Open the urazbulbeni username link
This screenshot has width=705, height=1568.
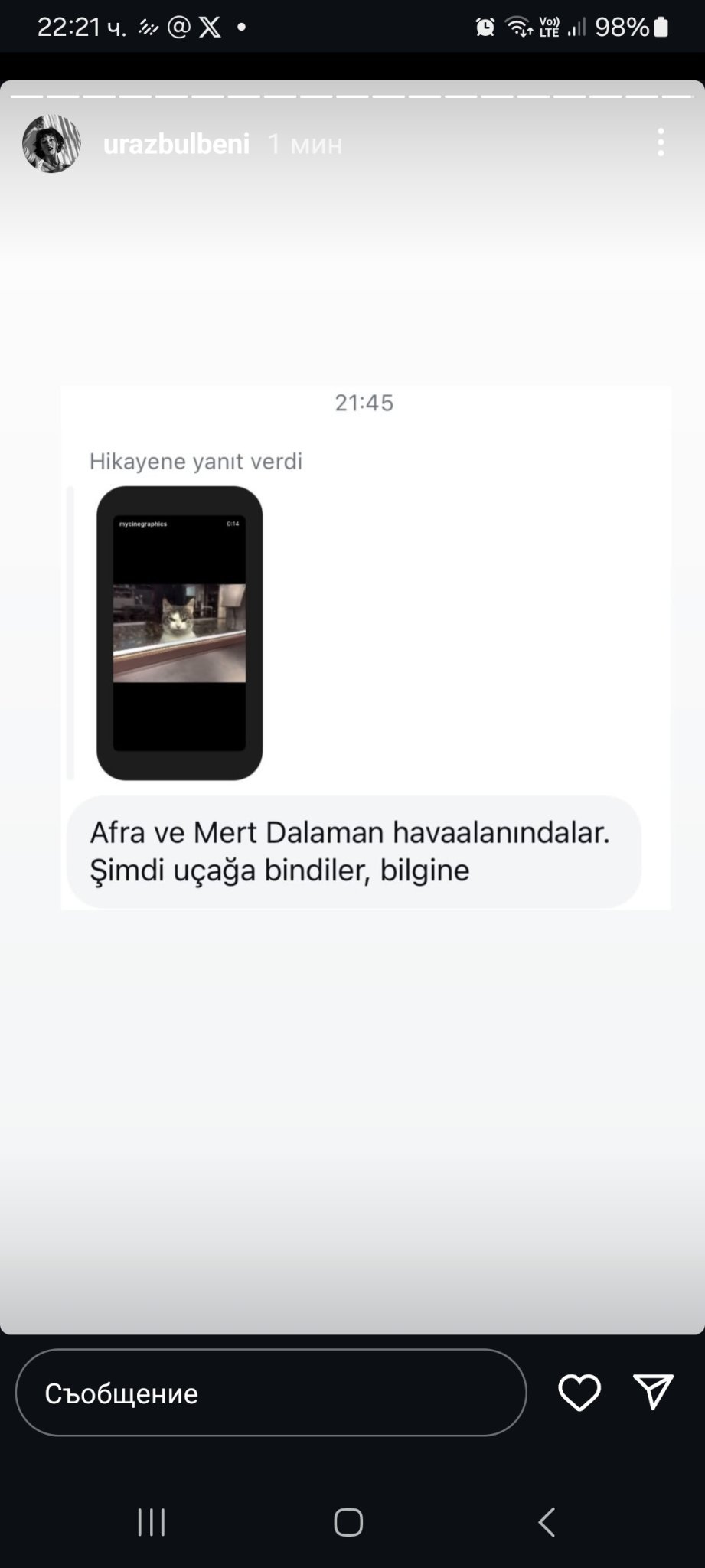176,144
